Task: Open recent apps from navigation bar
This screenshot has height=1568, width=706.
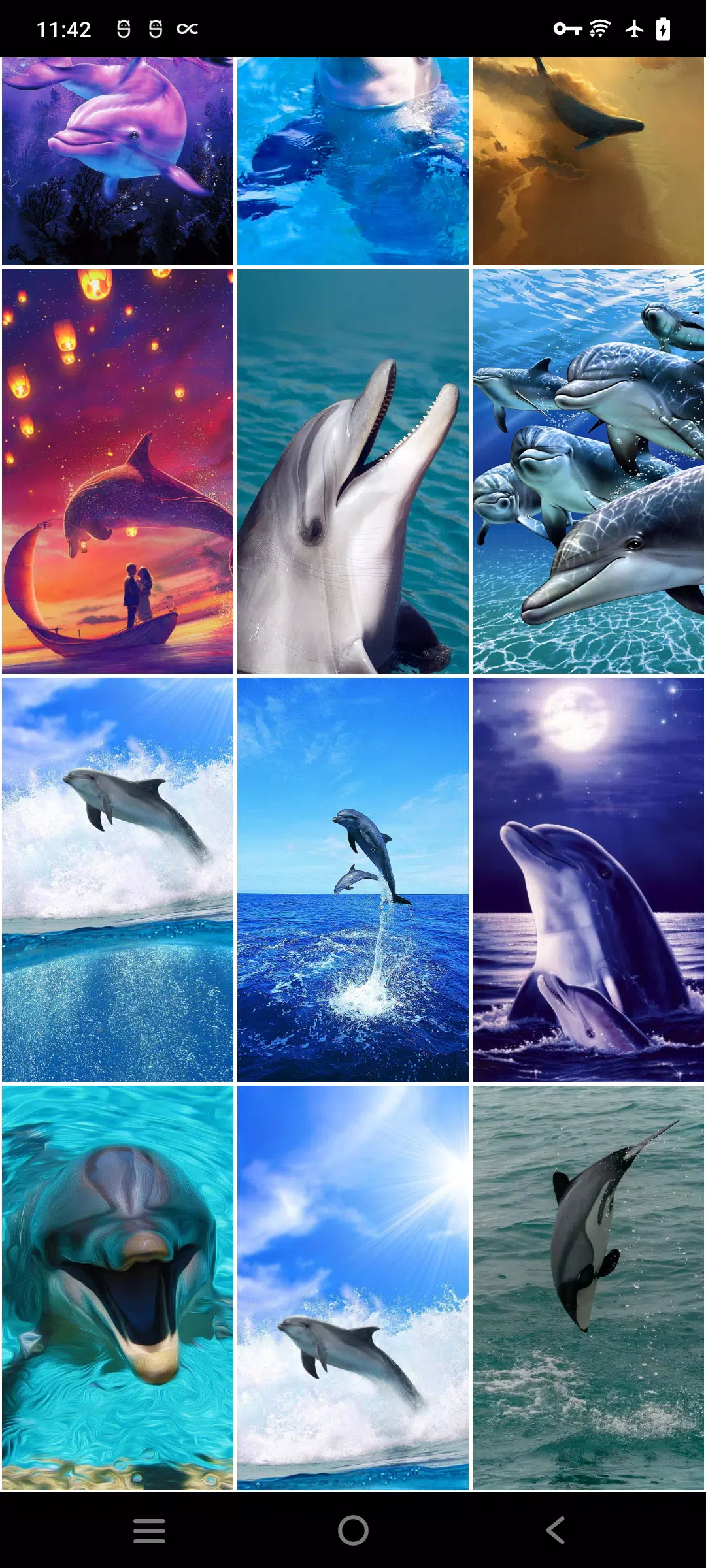Action: (149, 1530)
